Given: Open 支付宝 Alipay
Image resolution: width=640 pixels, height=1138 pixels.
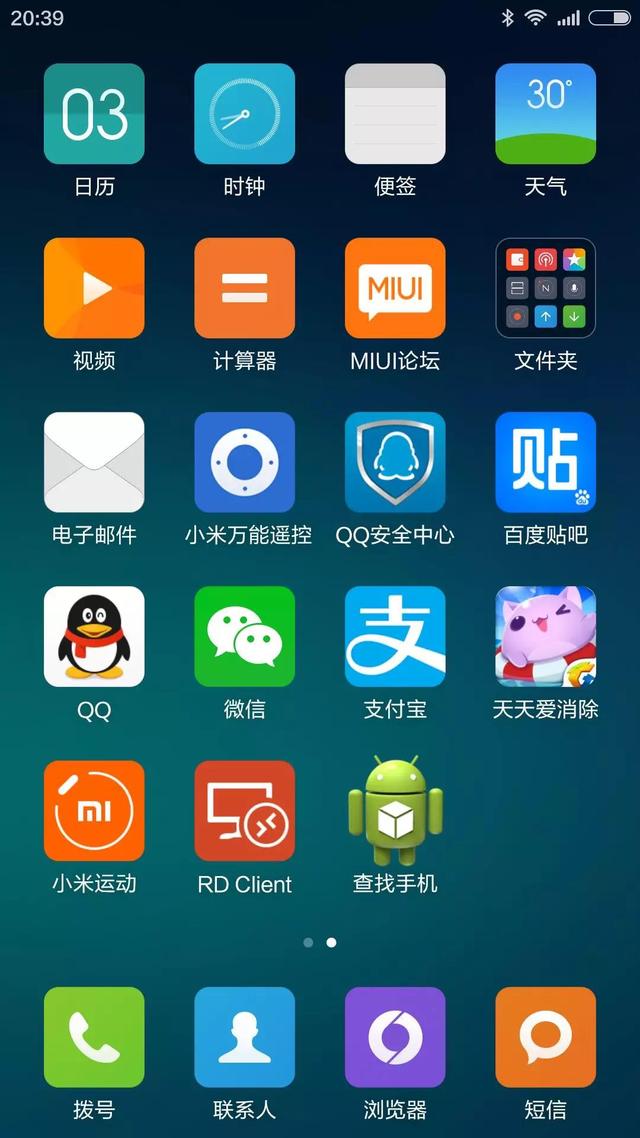Looking at the screenshot, I should pos(395,636).
